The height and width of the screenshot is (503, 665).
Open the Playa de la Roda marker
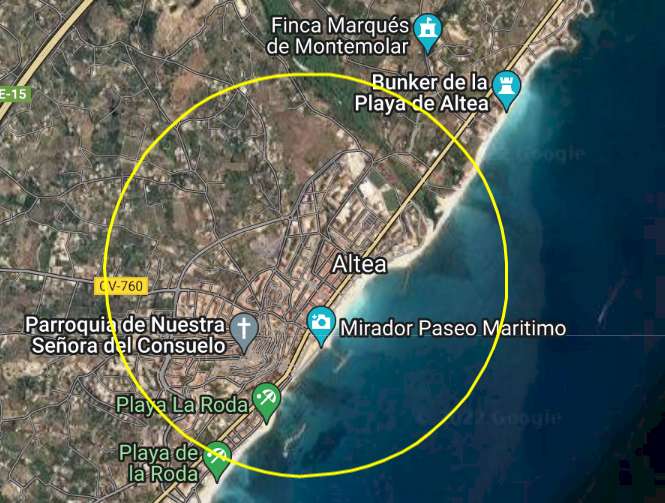pos(216,459)
